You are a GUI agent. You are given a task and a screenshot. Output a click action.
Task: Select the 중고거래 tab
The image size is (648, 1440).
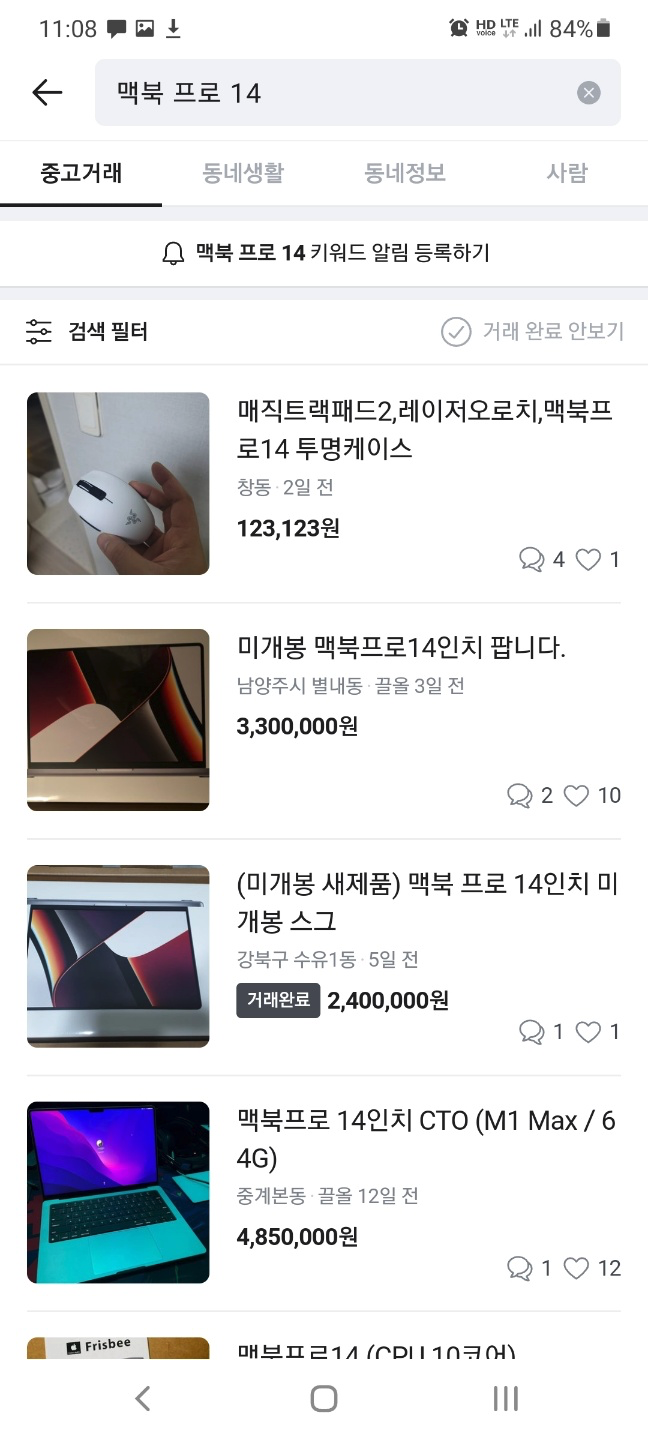[x=81, y=173]
